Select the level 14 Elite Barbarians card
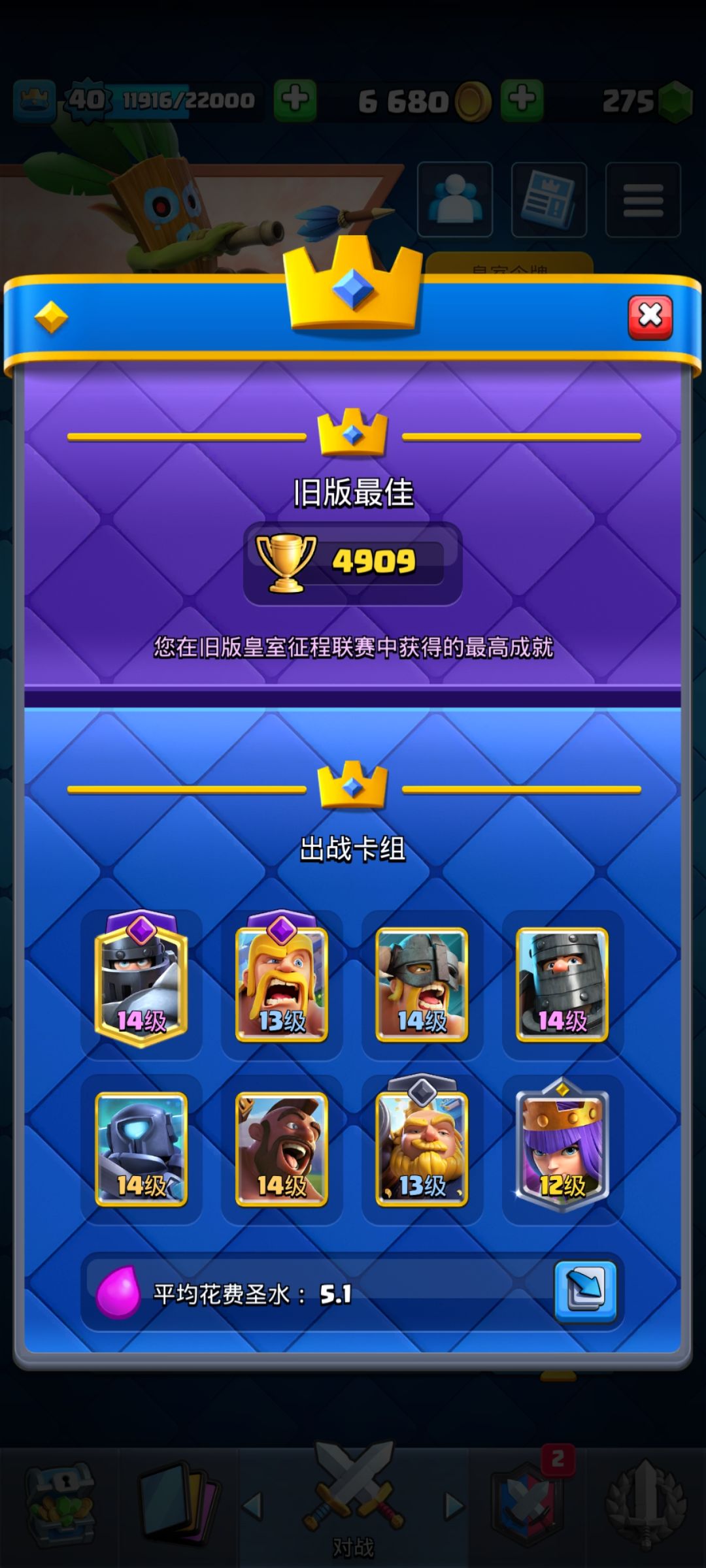 coord(422,985)
